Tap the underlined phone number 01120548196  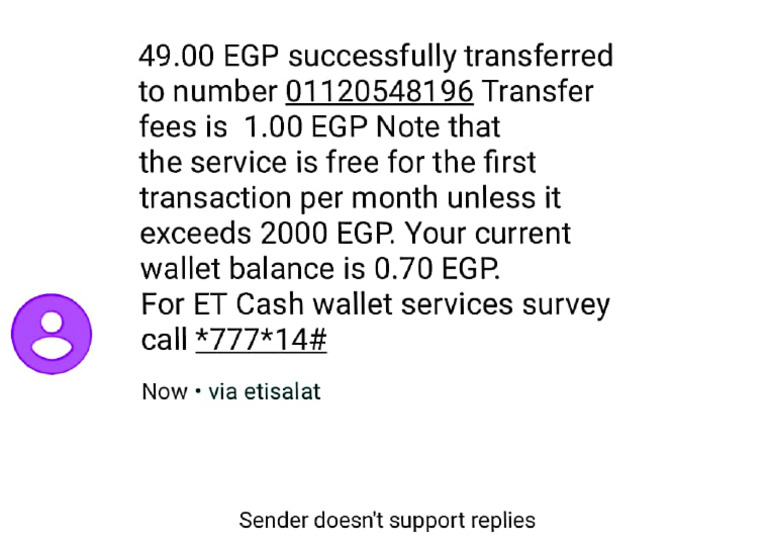[x=379, y=92]
